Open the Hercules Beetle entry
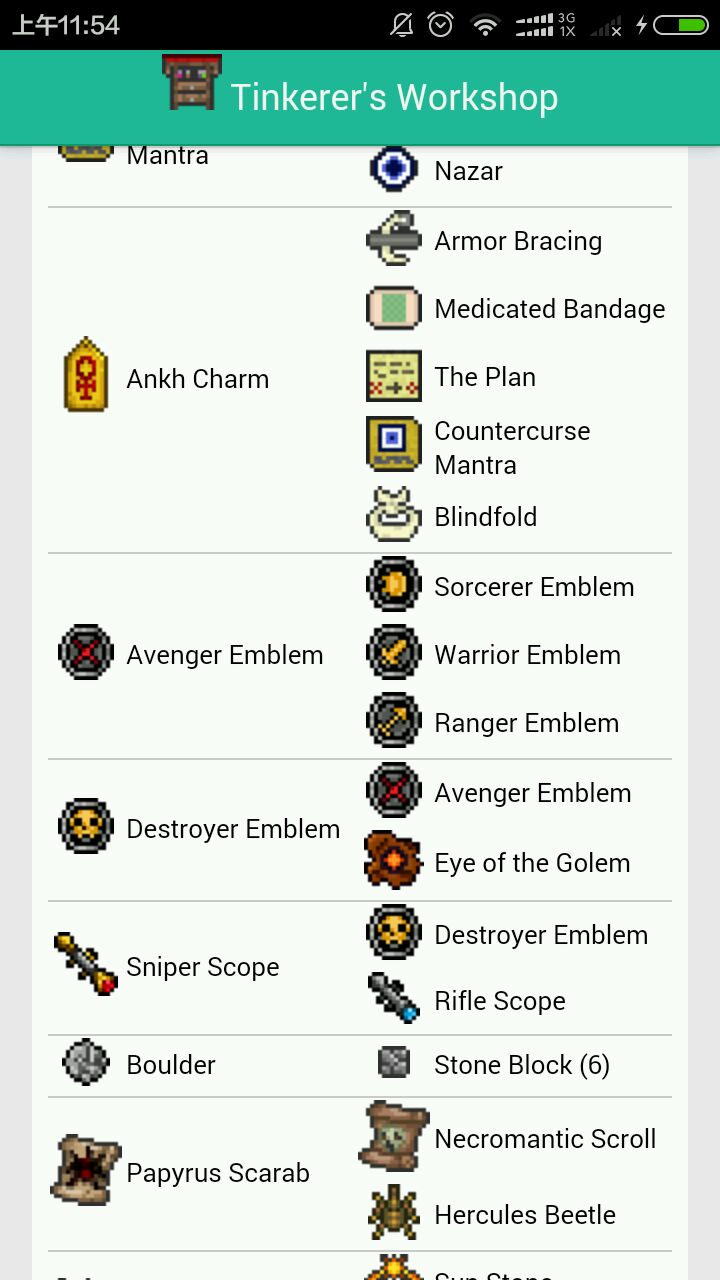720x1280 pixels. pos(524,1215)
